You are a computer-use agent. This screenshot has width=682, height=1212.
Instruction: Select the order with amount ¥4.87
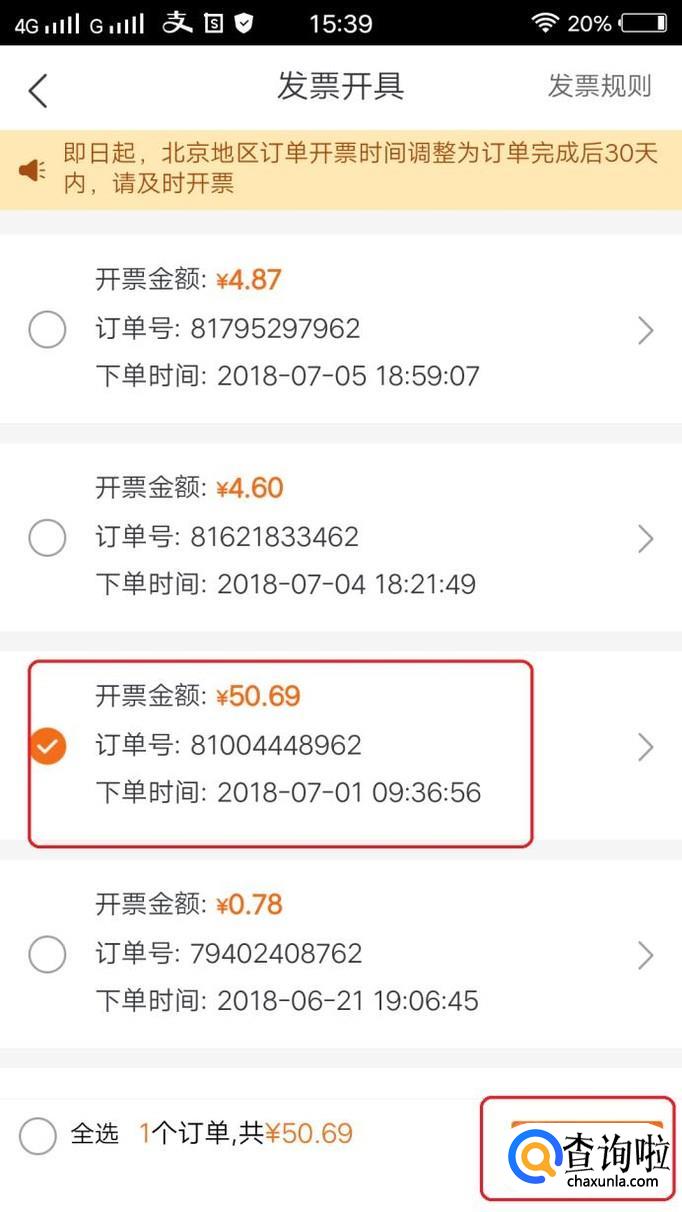[x=47, y=329]
